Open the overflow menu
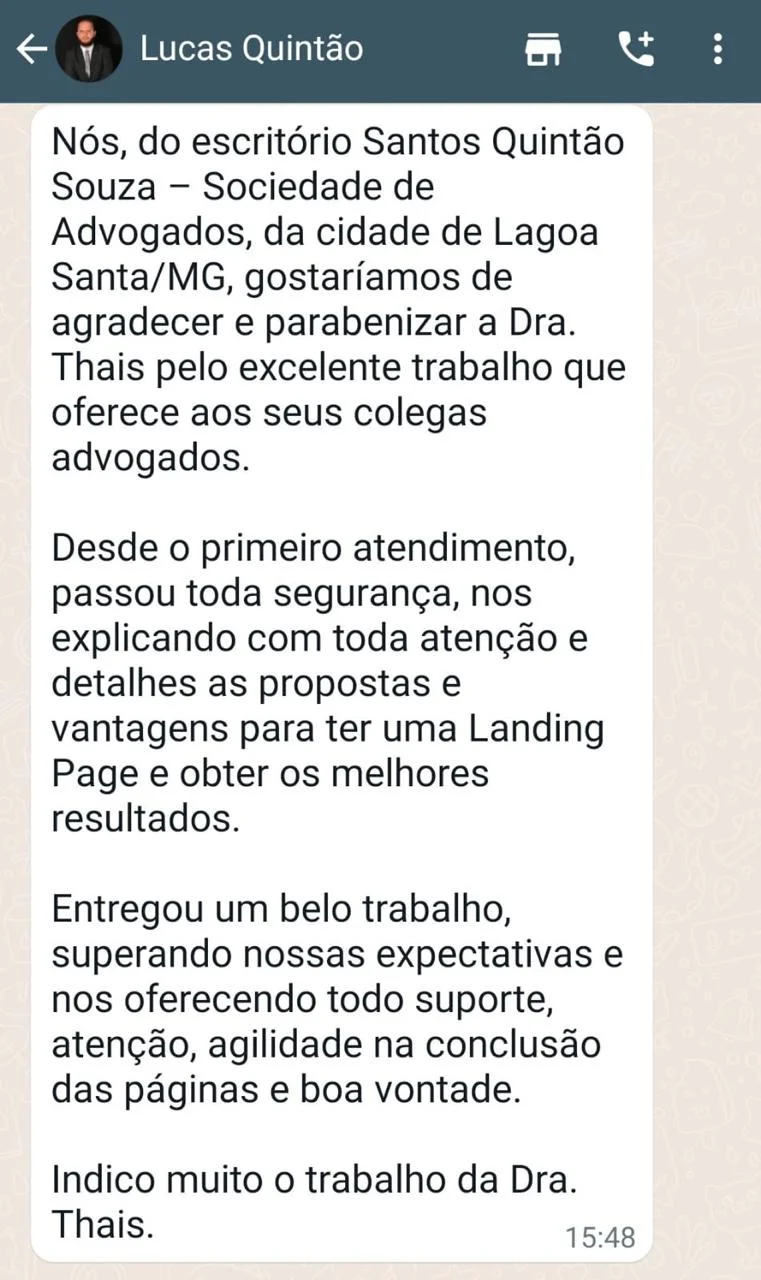Image resolution: width=761 pixels, height=1280 pixels. coord(717,49)
